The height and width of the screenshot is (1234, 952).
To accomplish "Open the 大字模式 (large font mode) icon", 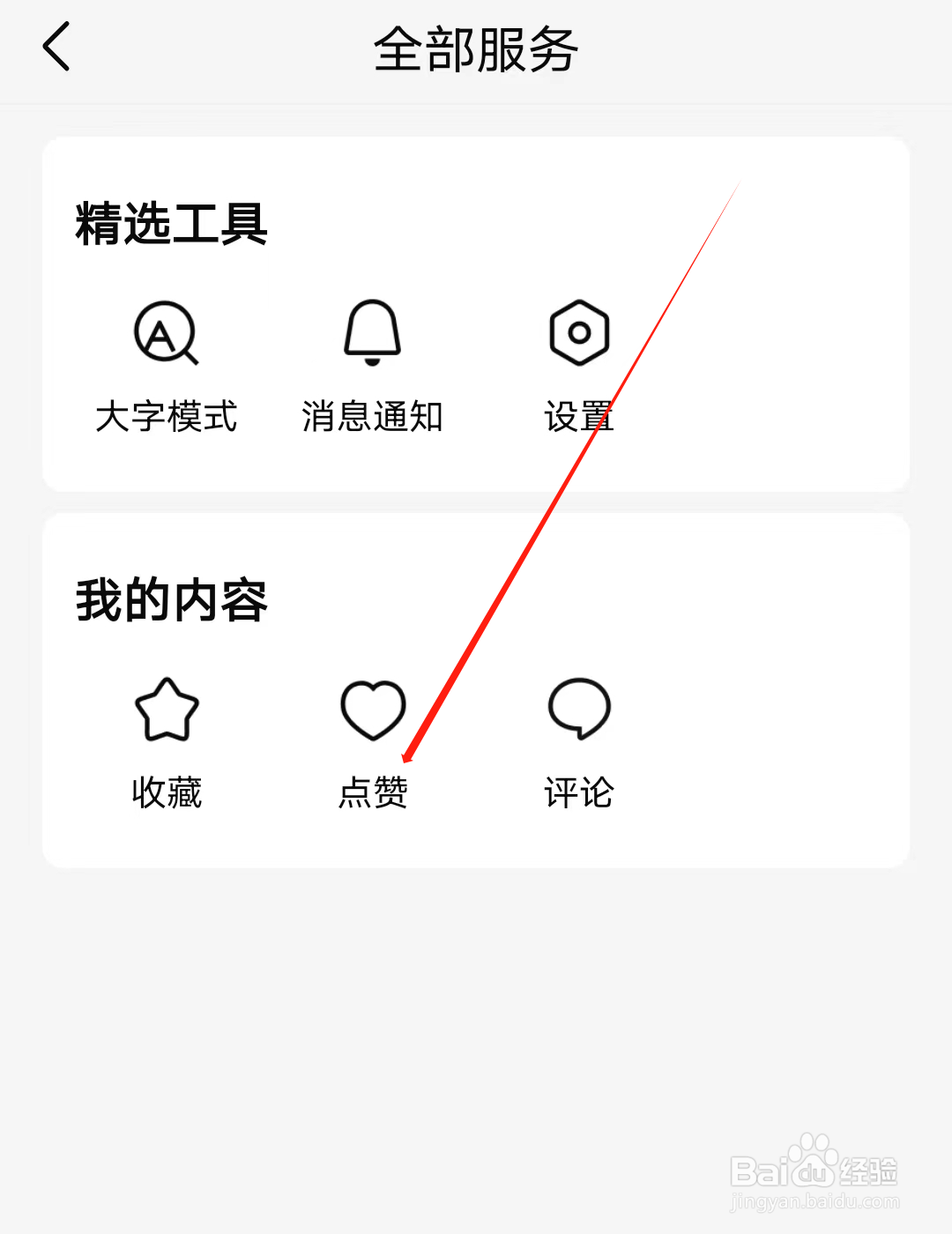I will click(x=167, y=335).
